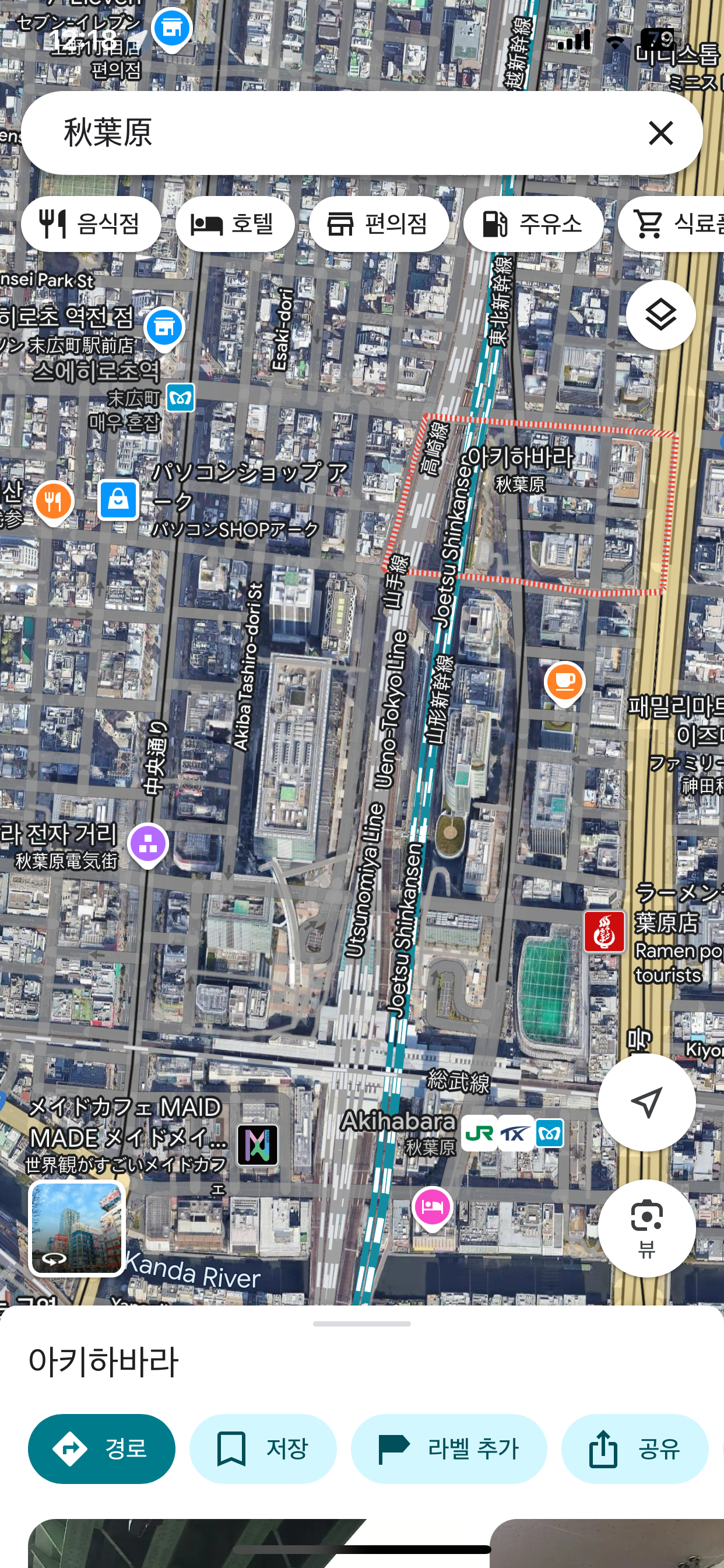Select the 편의점 filter chip
Screen dimensions: 724x1568
pyautogui.click(x=378, y=224)
